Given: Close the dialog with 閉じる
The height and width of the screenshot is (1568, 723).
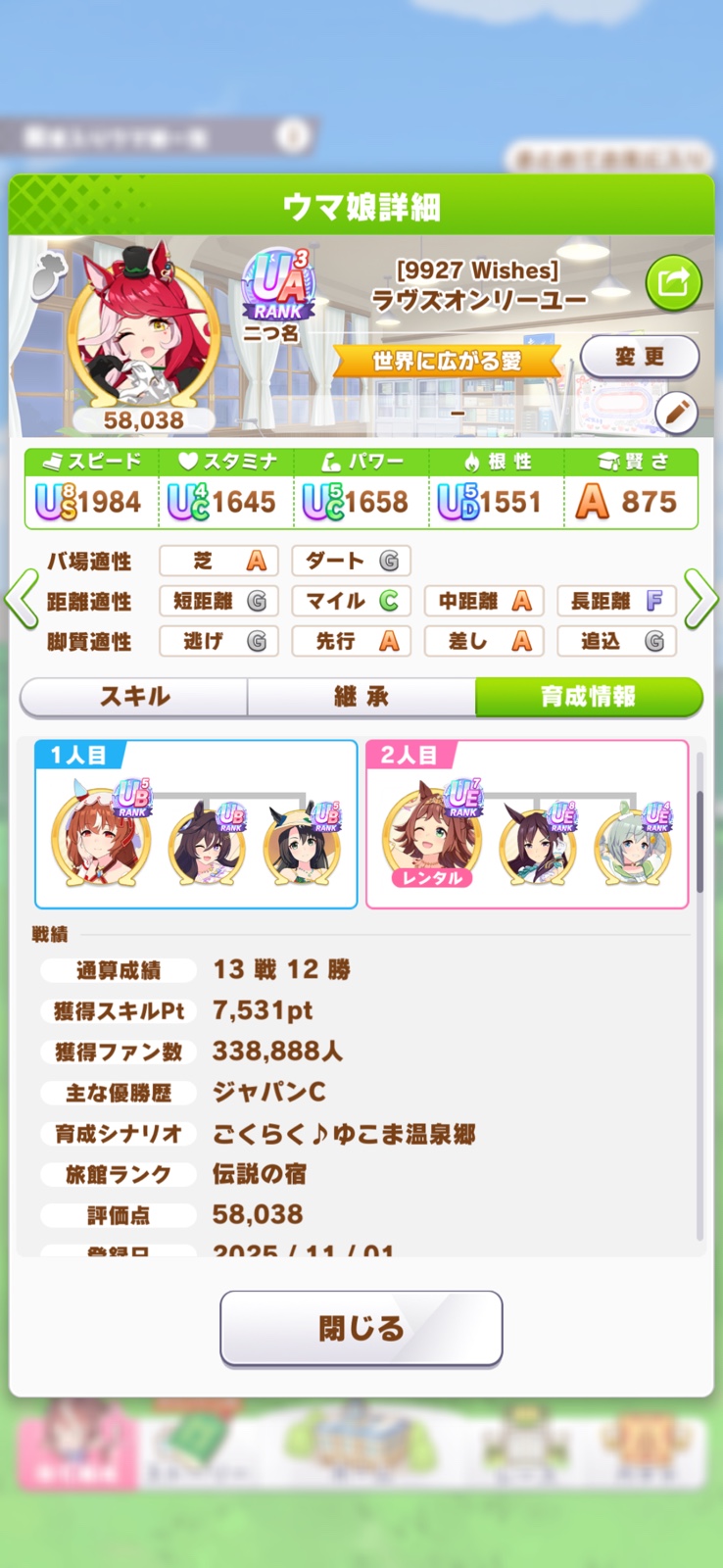Looking at the screenshot, I should pyautogui.click(x=361, y=1328).
